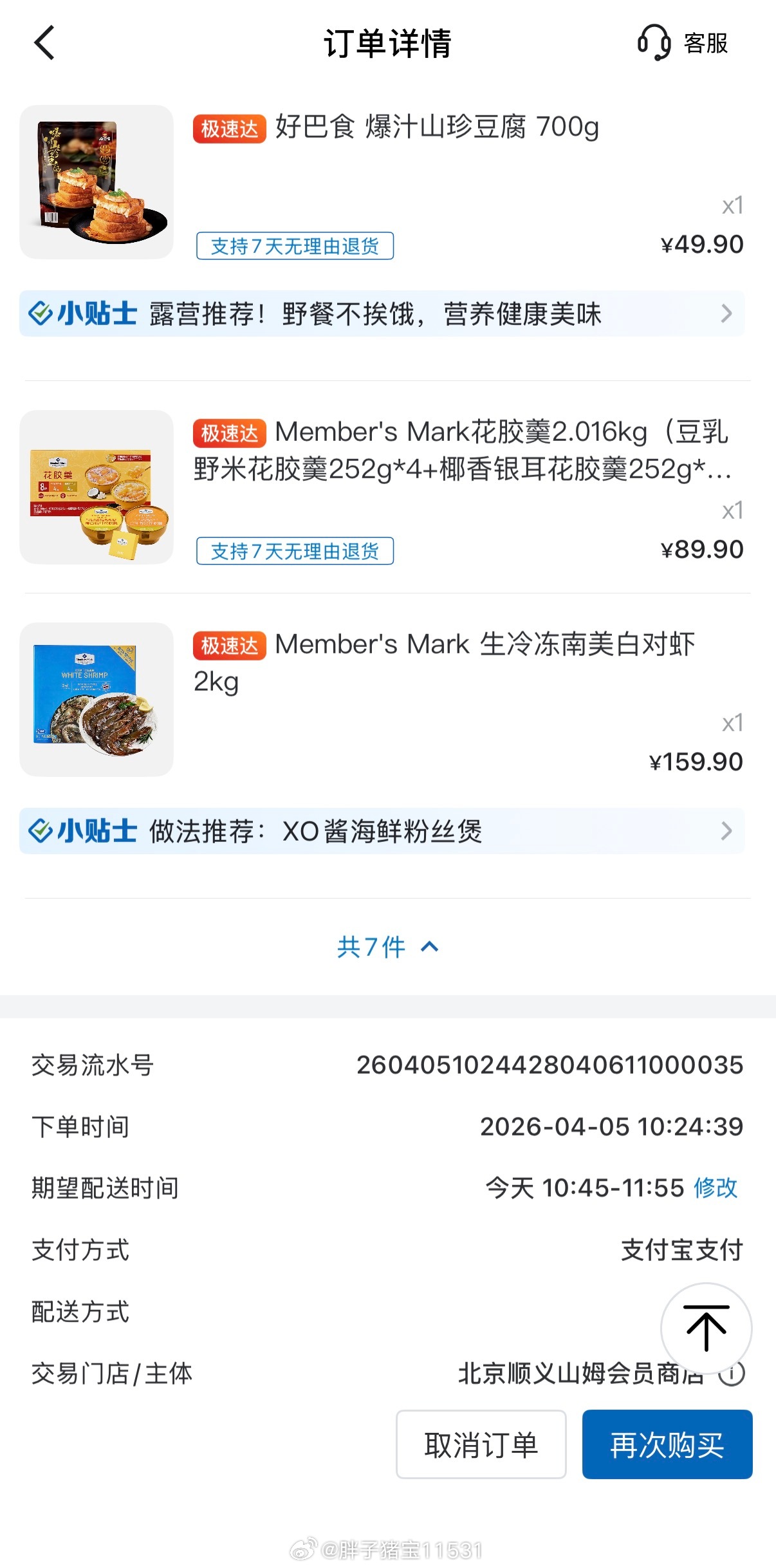The width and height of the screenshot is (776, 1568).
Task: Tap the back arrow to leave order details
Action: 44,44
